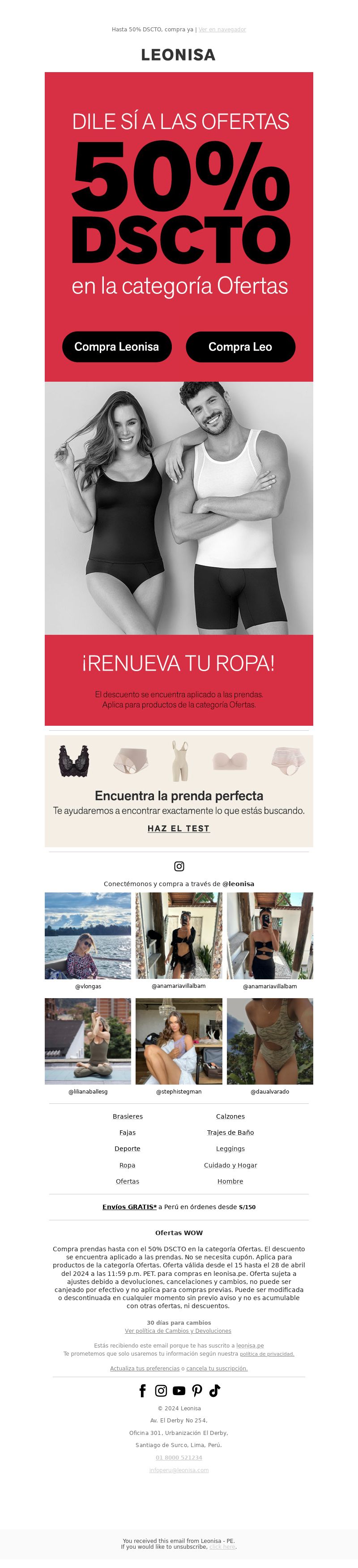Image resolution: width=358 pixels, height=1568 pixels.
Task: Tap 'cancela tu suscripción' link
Action: (217, 1368)
